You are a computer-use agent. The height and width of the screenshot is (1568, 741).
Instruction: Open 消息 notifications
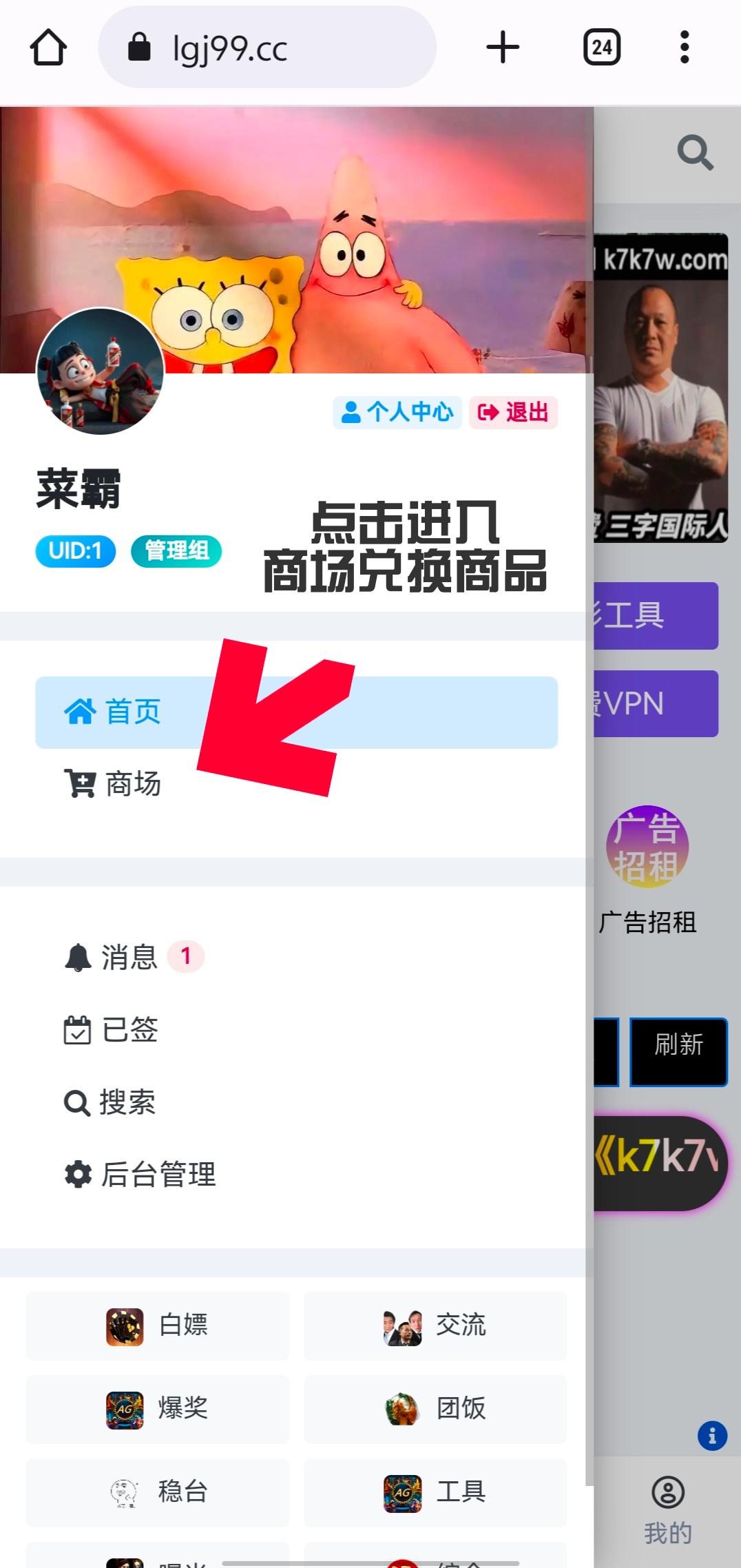coord(131,957)
